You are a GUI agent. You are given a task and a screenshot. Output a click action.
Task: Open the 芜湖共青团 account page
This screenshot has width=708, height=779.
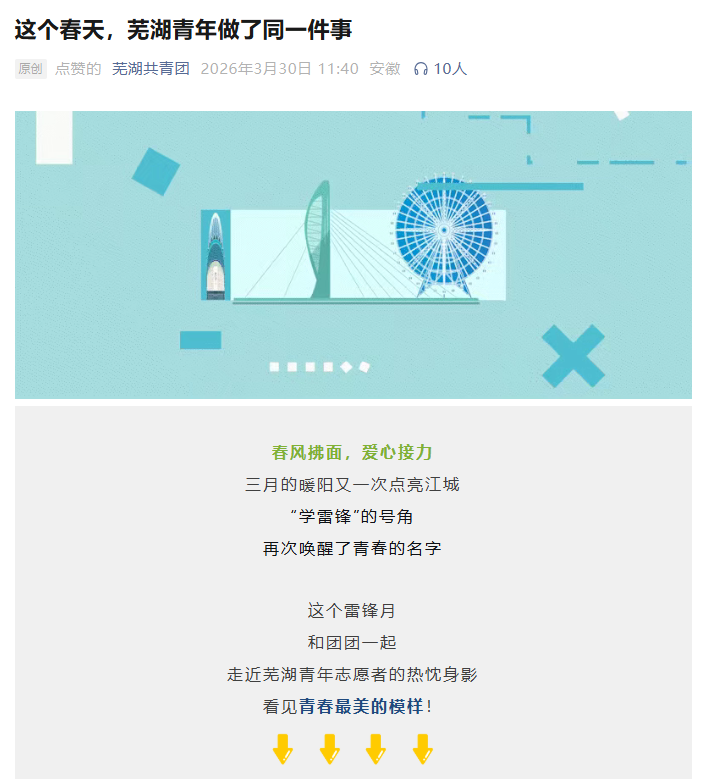click(150, 69)
